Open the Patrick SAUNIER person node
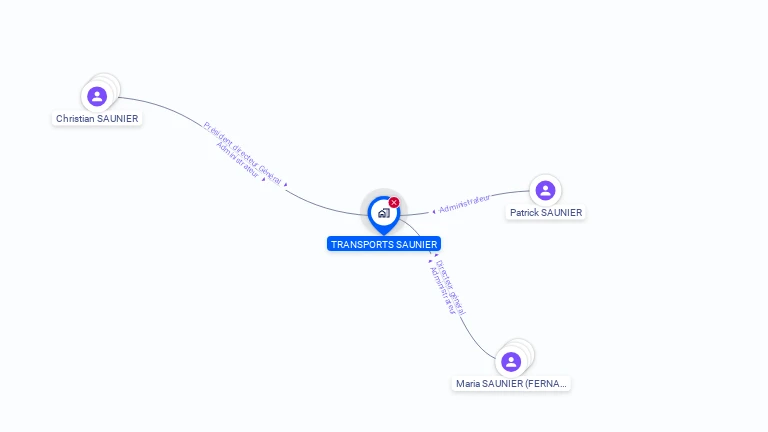This screenshot has width=768, height=432. (x=545, y=190)
